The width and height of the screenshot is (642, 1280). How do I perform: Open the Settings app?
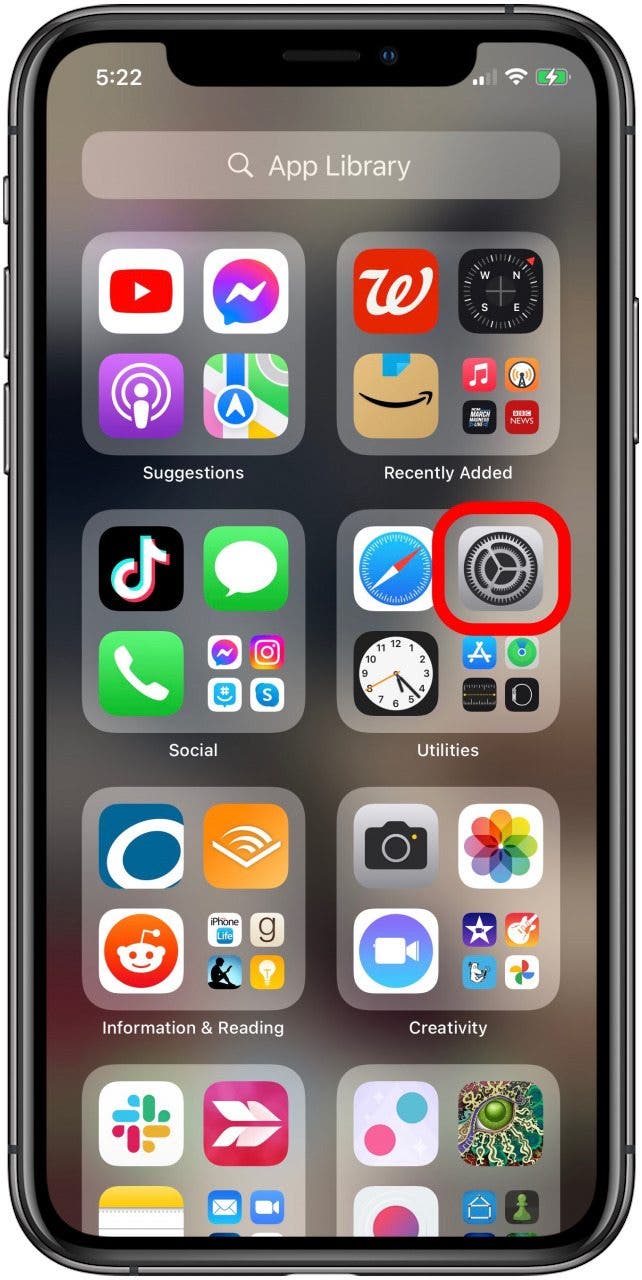pyautogui.click(x=500, y=568)
